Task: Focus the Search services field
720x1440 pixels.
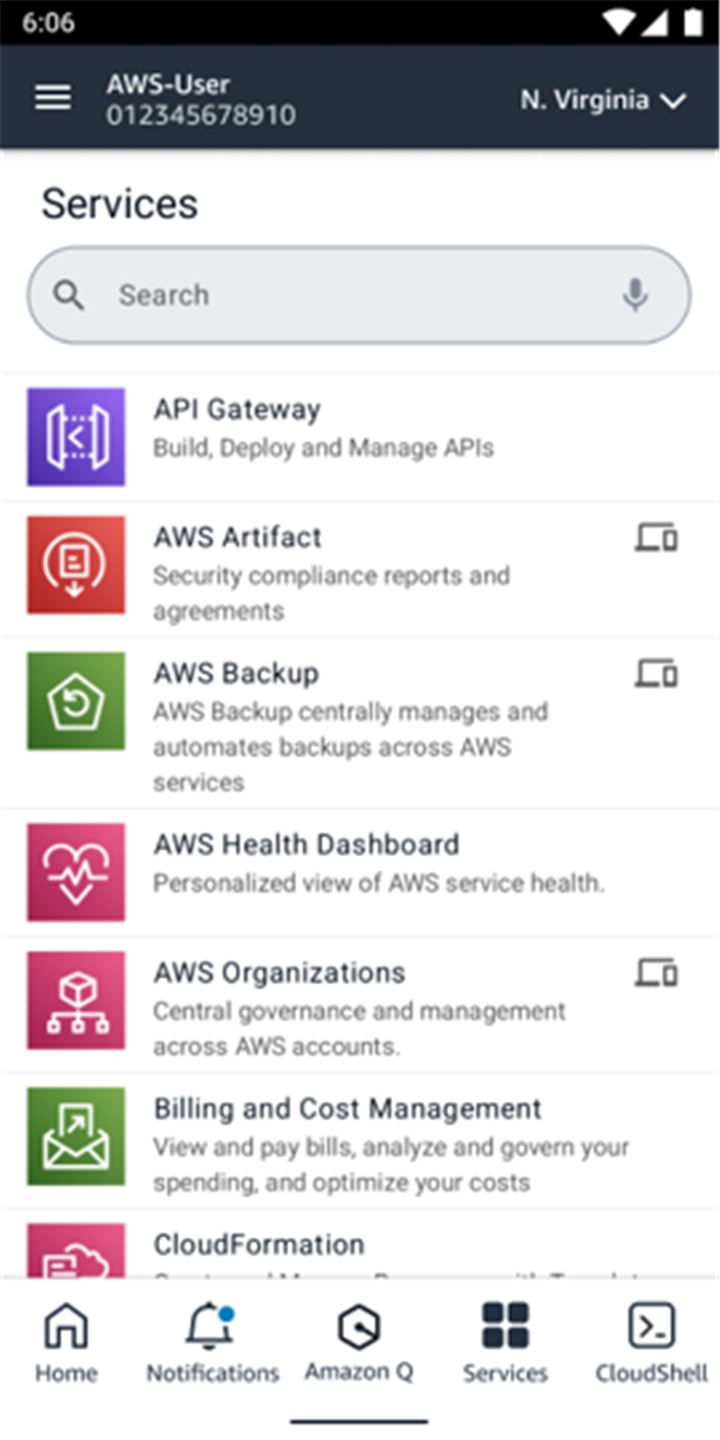Action: point(359,295)
